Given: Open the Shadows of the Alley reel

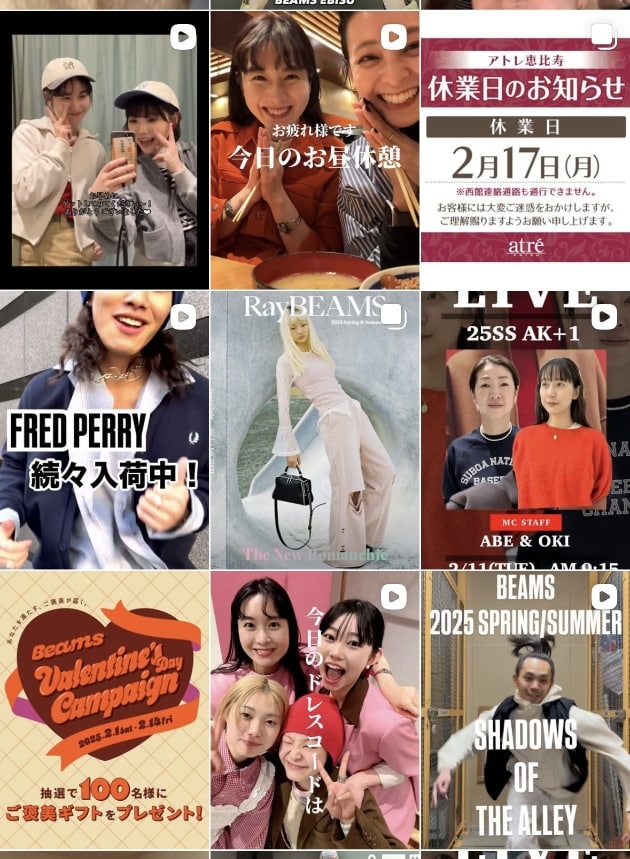Looking at the screenshot, I should click(x=525, y=710).
